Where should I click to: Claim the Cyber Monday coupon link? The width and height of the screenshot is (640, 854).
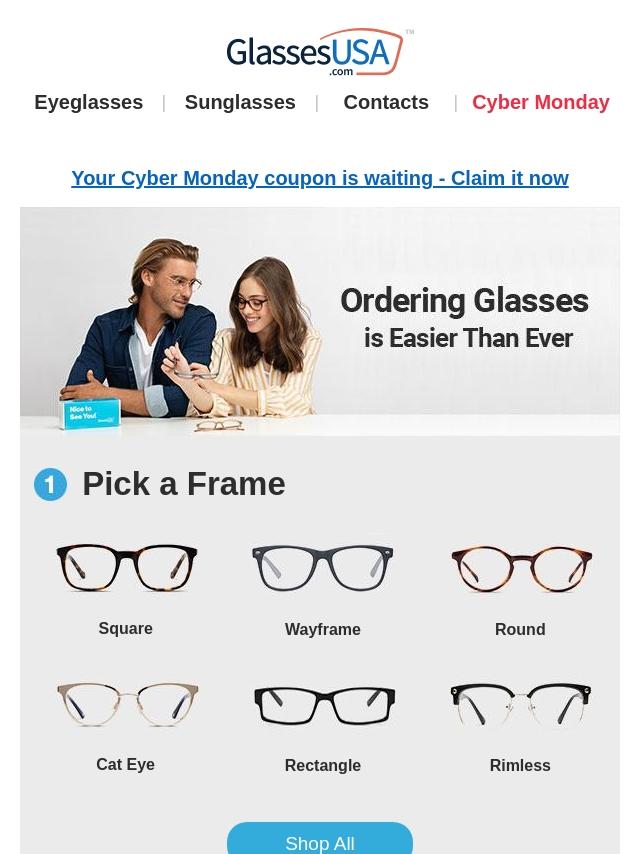pos(320,178)
